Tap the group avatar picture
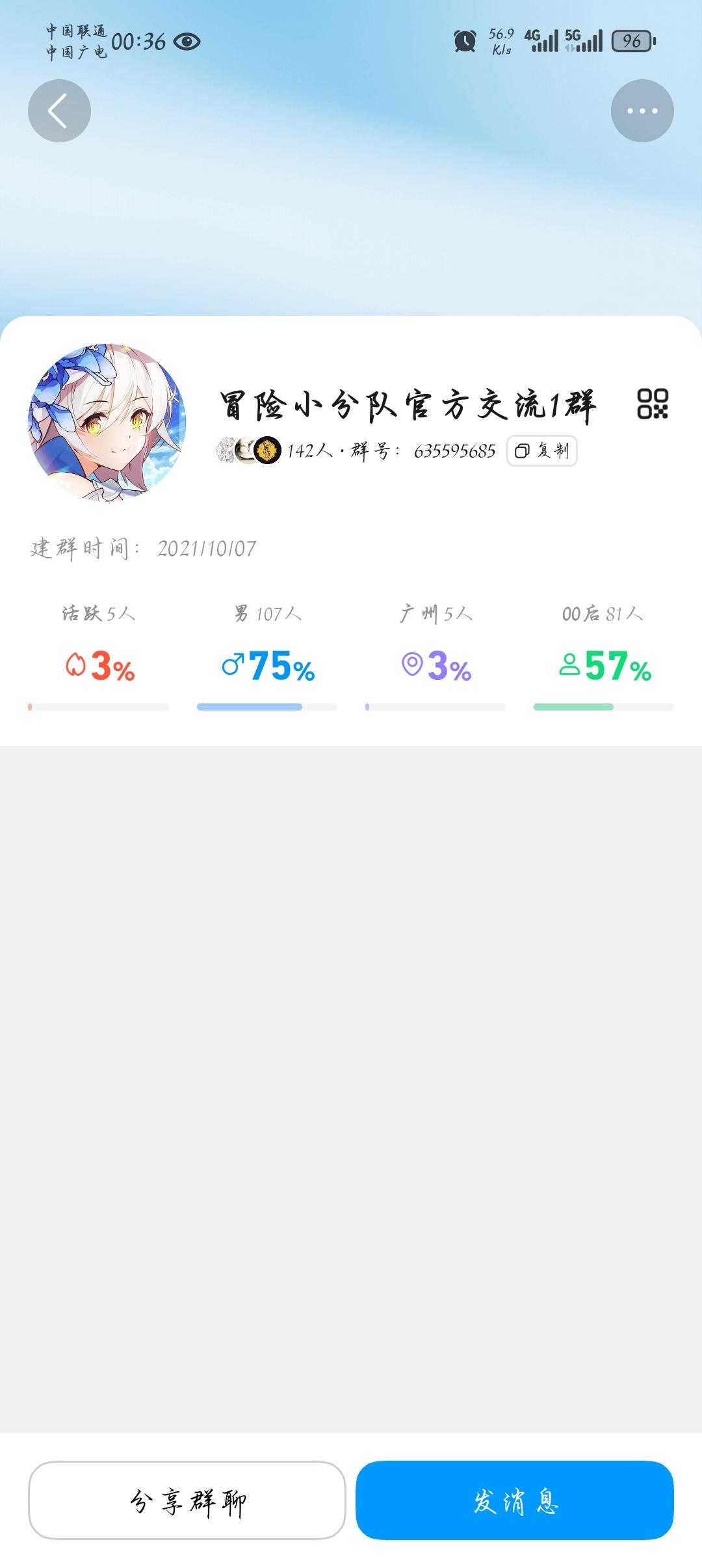The image size is (702, 1568). point(107,423)
